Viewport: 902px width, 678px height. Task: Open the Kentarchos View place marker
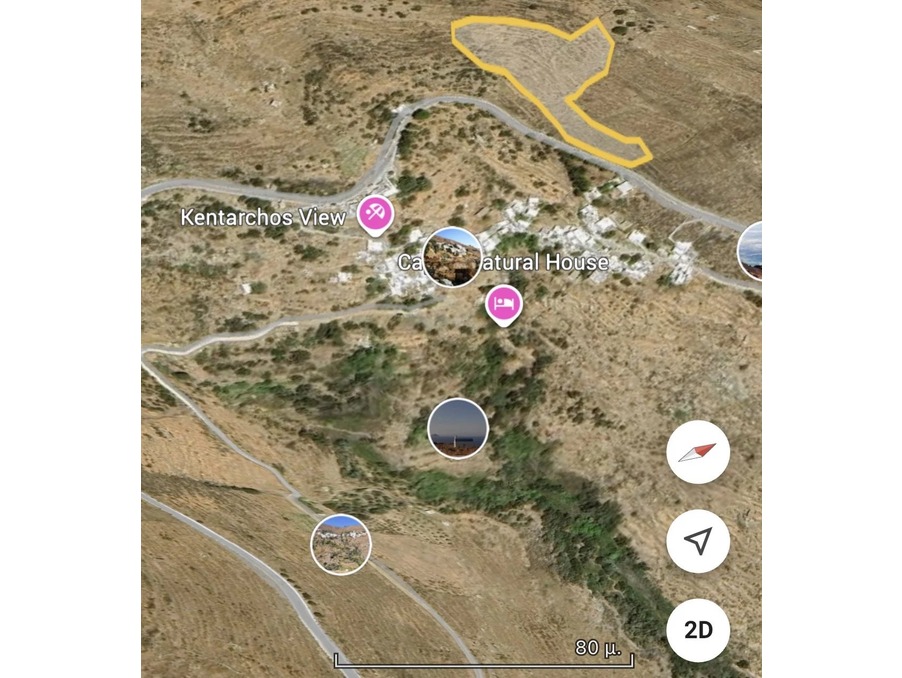pyautogui.click(x=376, y=213)
